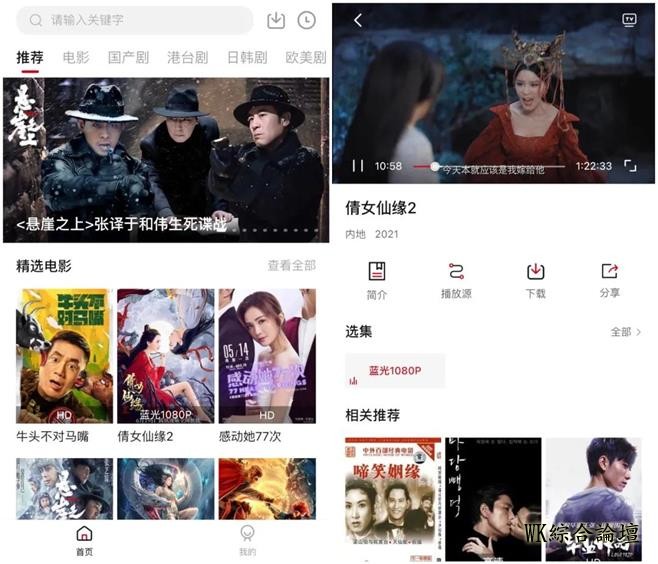
Task: Open watch history clock icon
Action: (x=306, y=20)
